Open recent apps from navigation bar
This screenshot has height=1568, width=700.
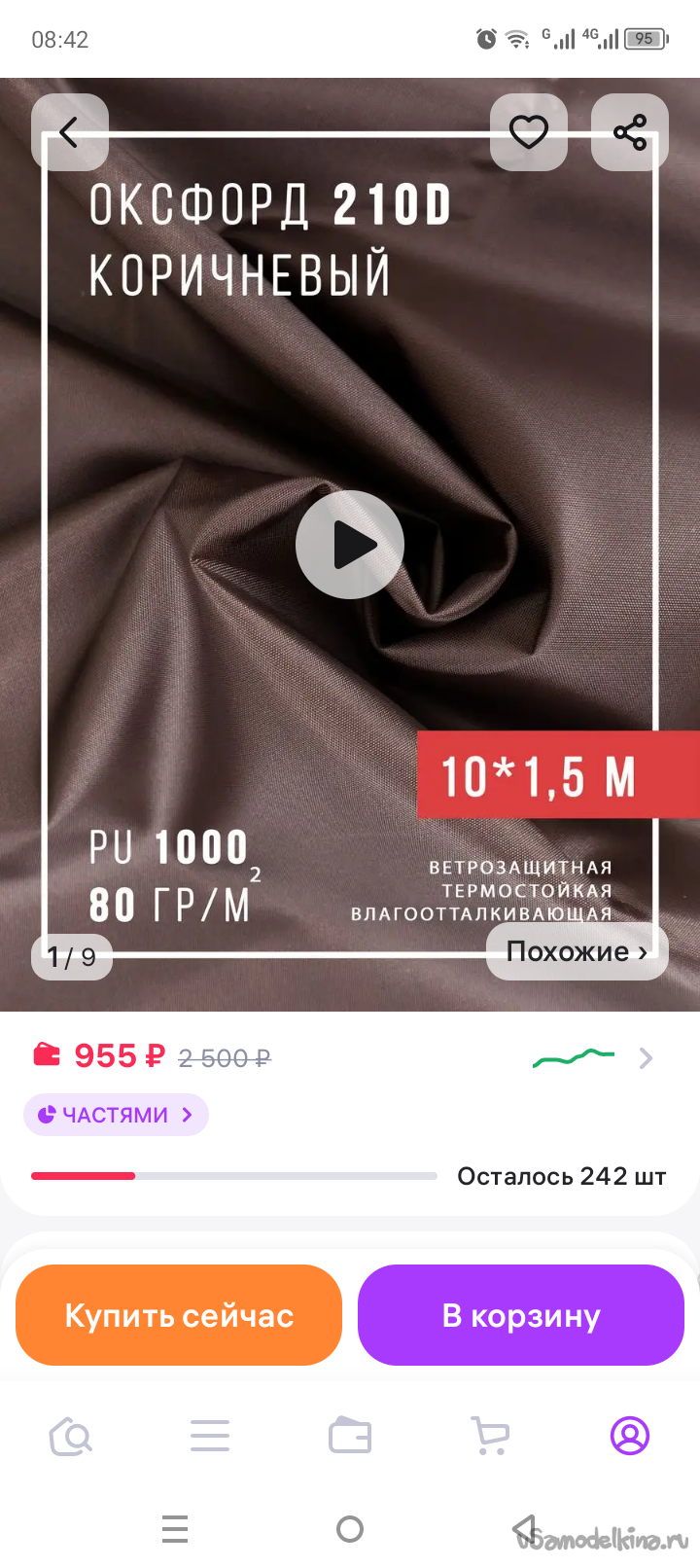(175, 1529)
